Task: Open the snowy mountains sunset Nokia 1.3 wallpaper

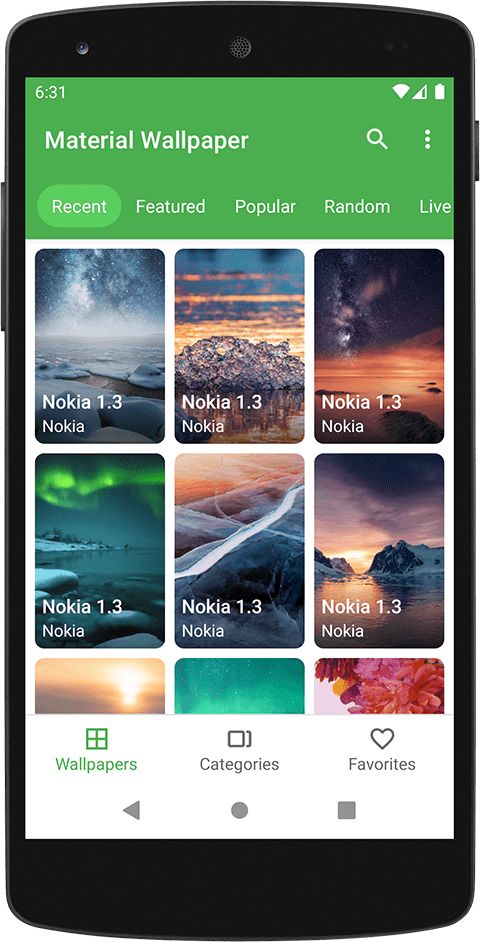Action: 379,551
